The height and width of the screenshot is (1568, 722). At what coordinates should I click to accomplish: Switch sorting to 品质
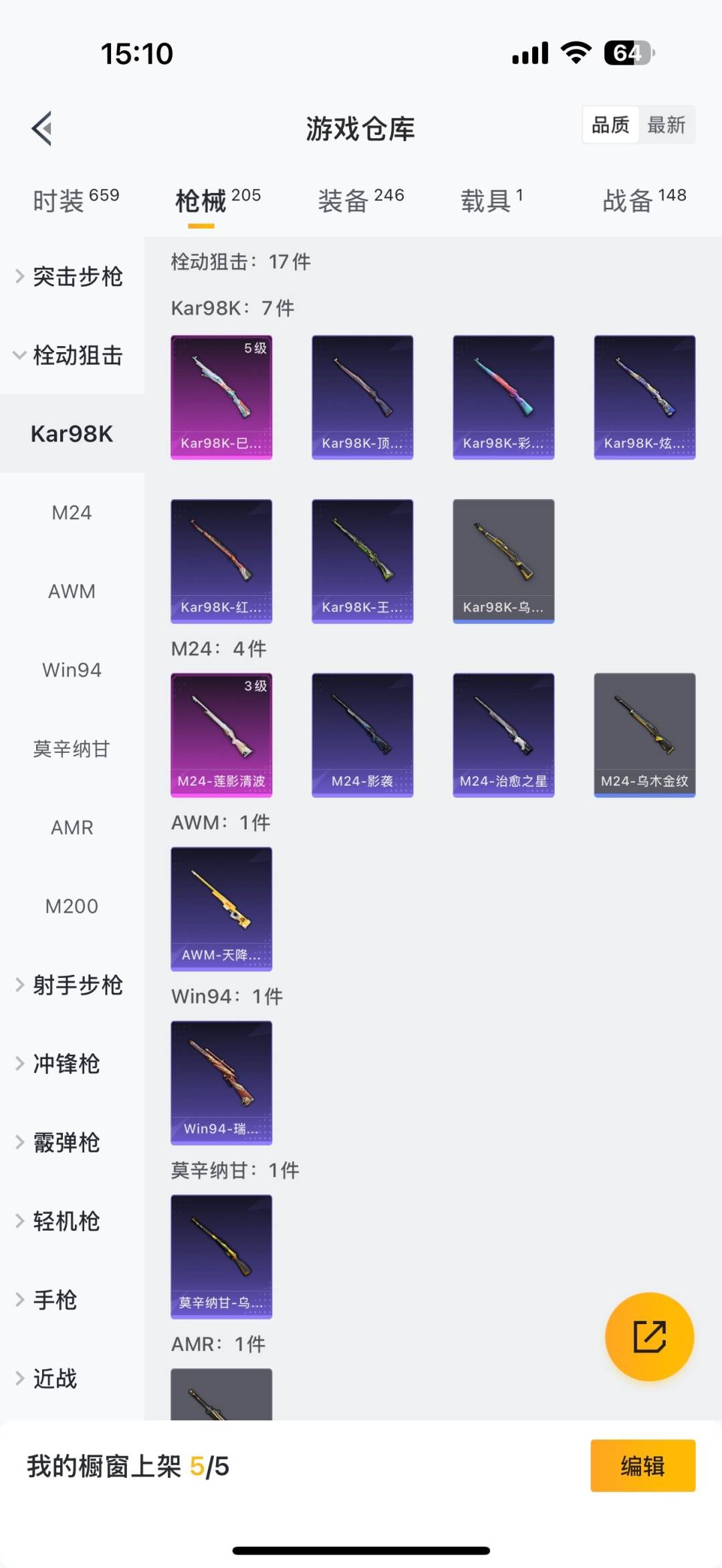coord(609,125)
